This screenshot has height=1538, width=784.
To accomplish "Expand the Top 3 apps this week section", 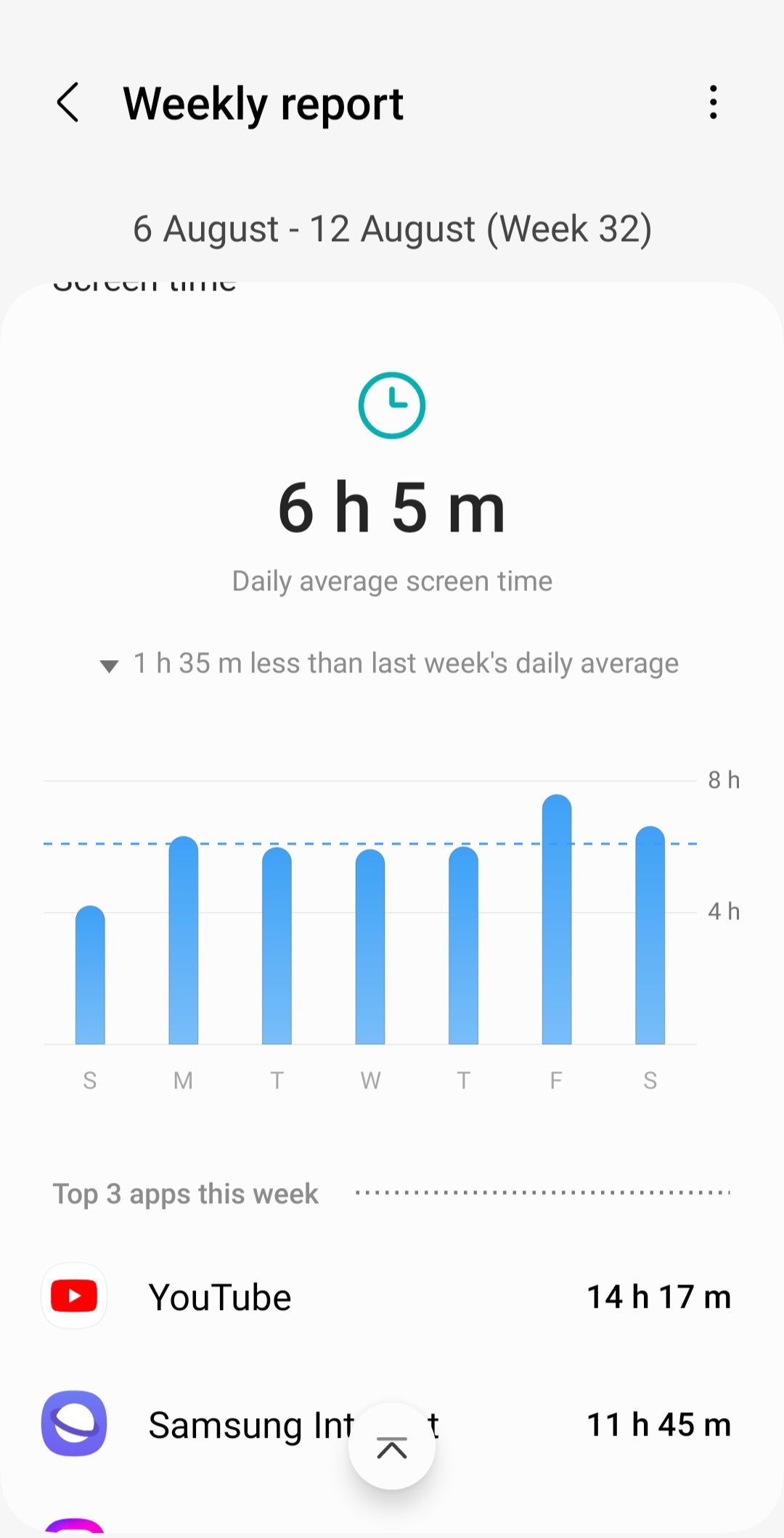I will (x=184, y=1193).
